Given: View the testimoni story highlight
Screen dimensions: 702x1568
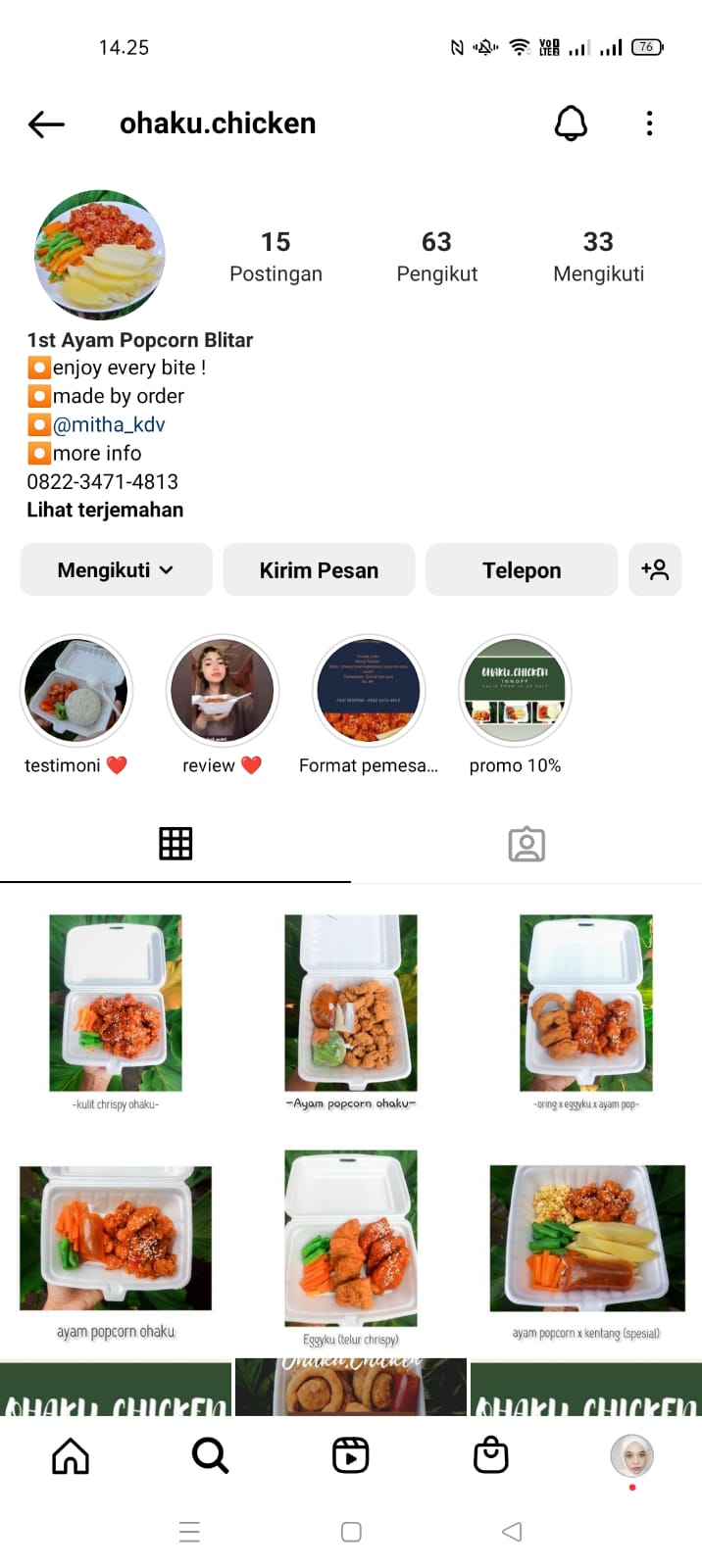Looking at the screenshot, I should click(x=75, y=691).
